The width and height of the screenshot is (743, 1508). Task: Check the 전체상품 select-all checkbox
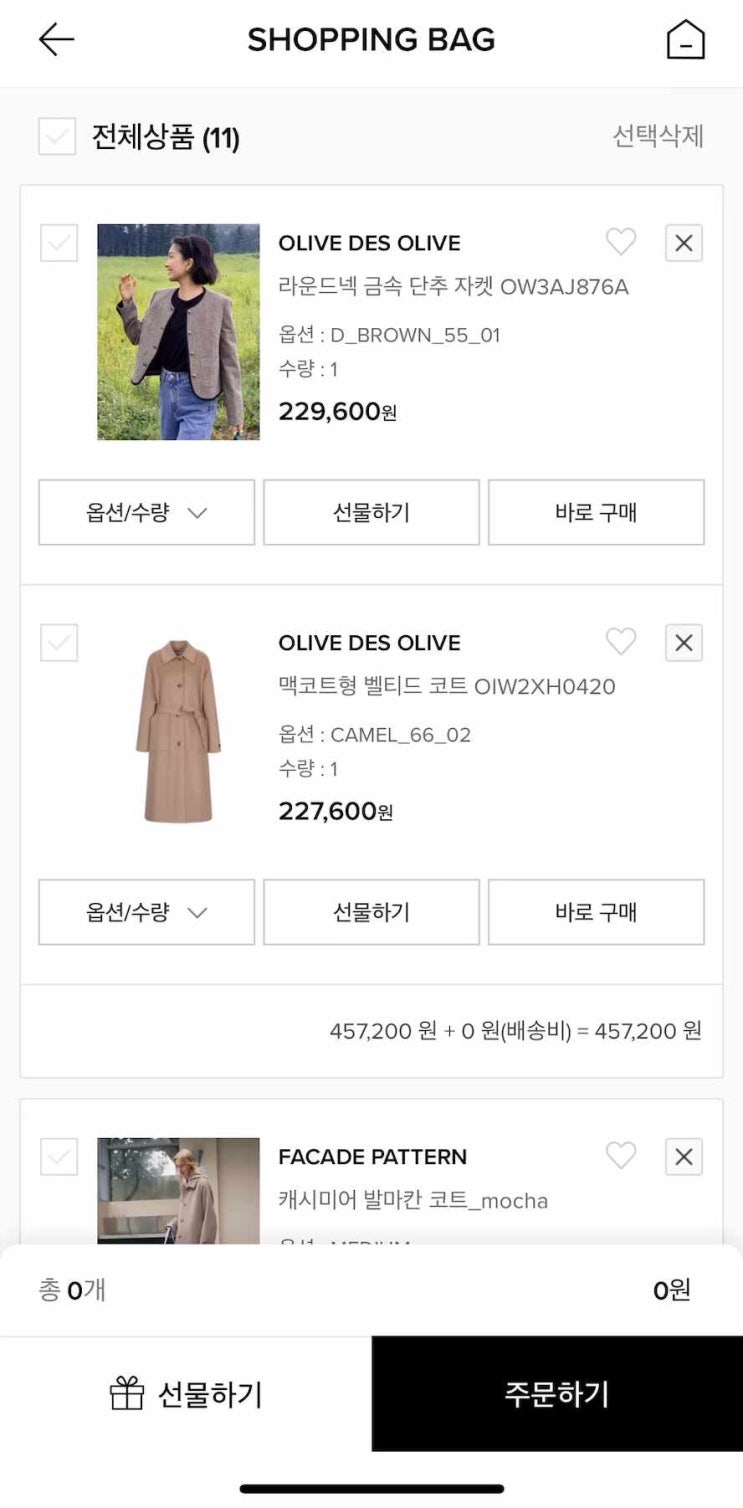(x=57, y=137)
